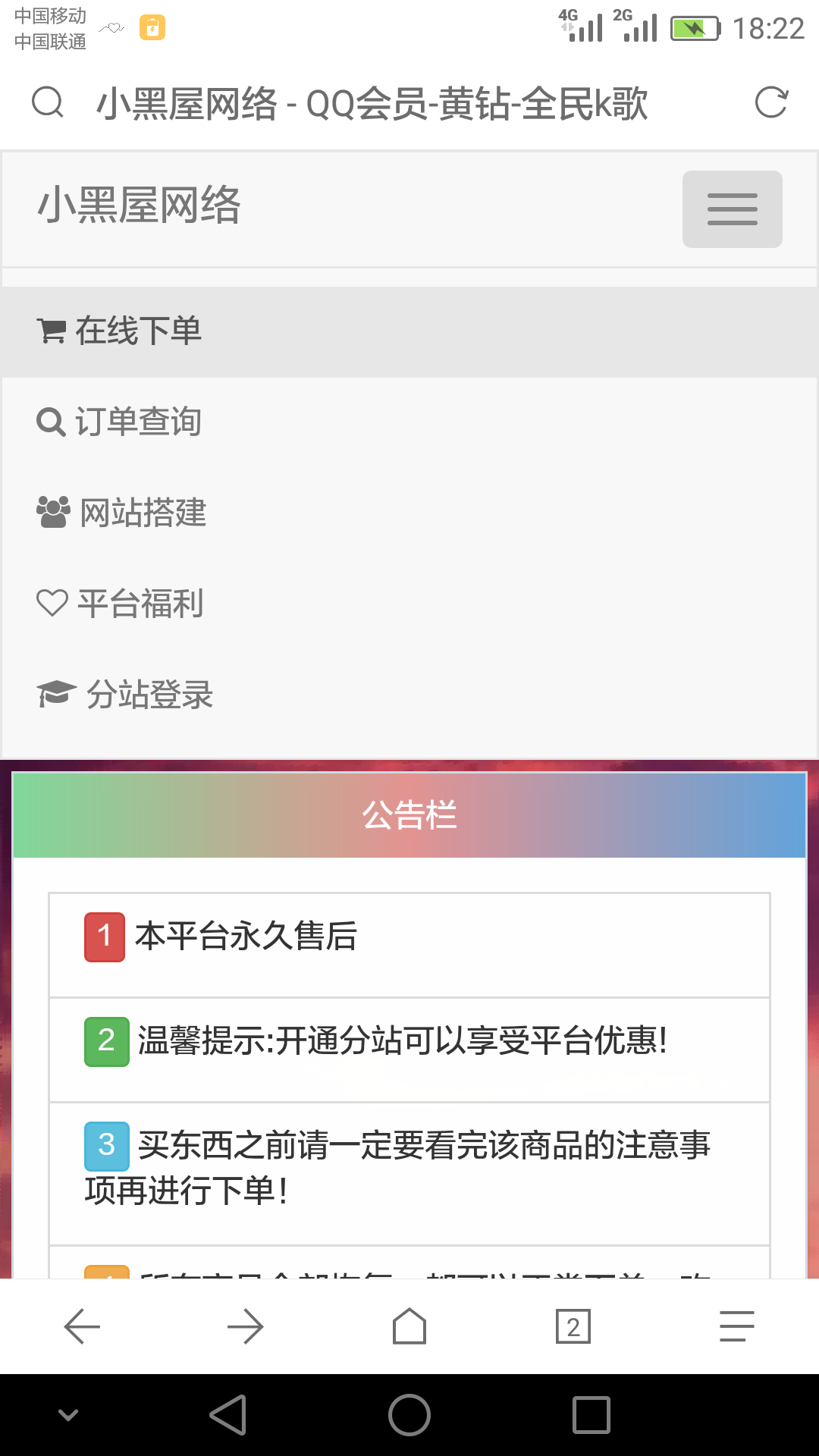Viewport: 819px width, 1456px height.
Task: Tap the browser forward arrow
Action: [x=246, y=1327]
